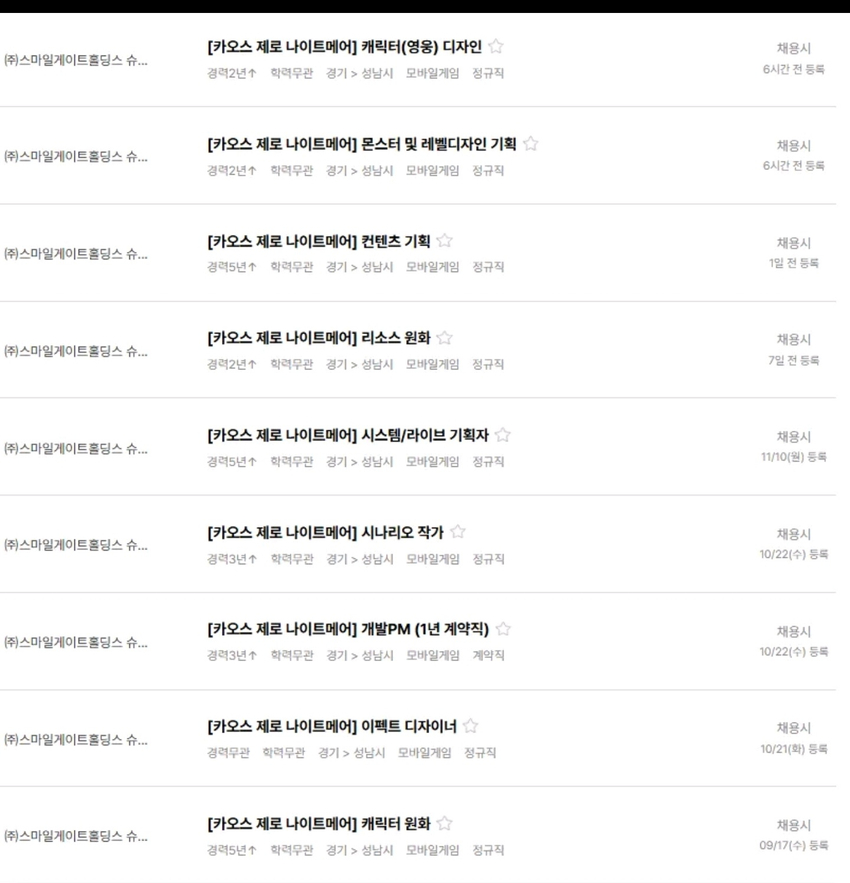Open the company name on the 캐릭터(영웅) 디자인 row
Viewport: 850px width, 883px height.
coord(75,60)
